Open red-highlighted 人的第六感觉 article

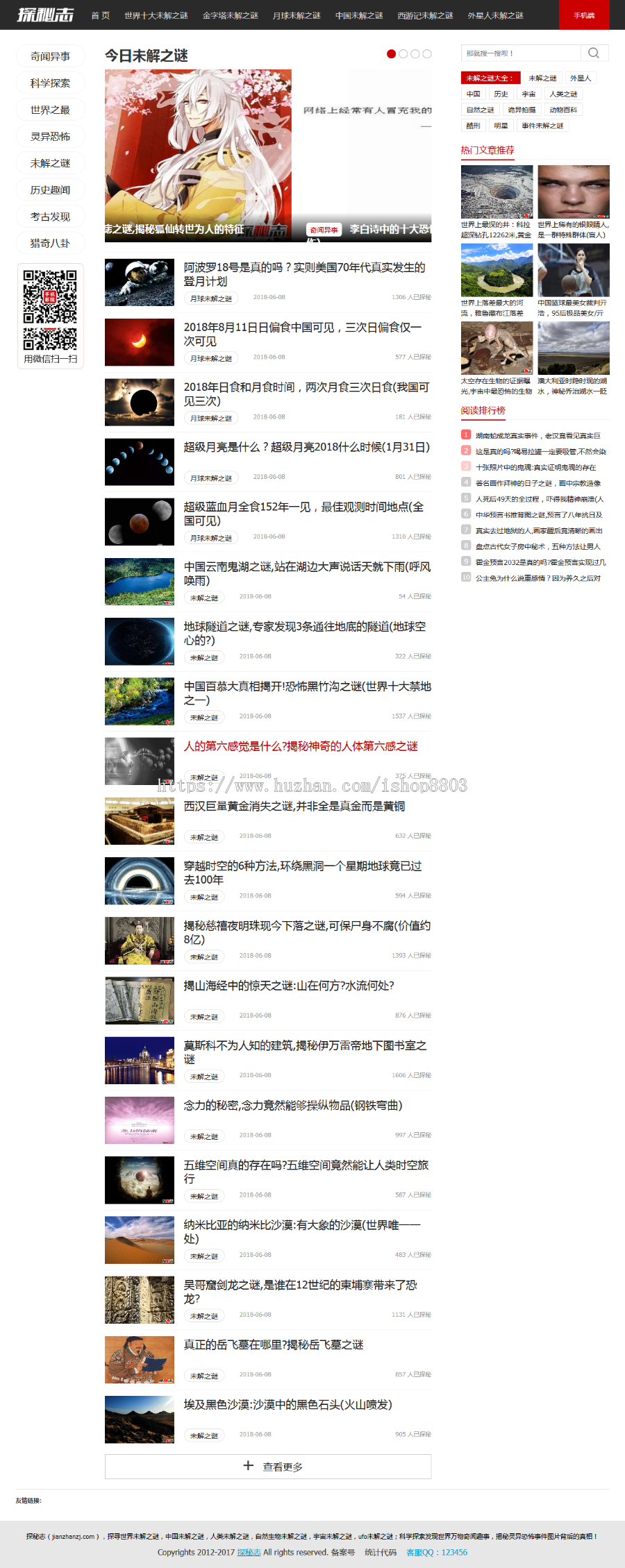click(x=301, y=746)
